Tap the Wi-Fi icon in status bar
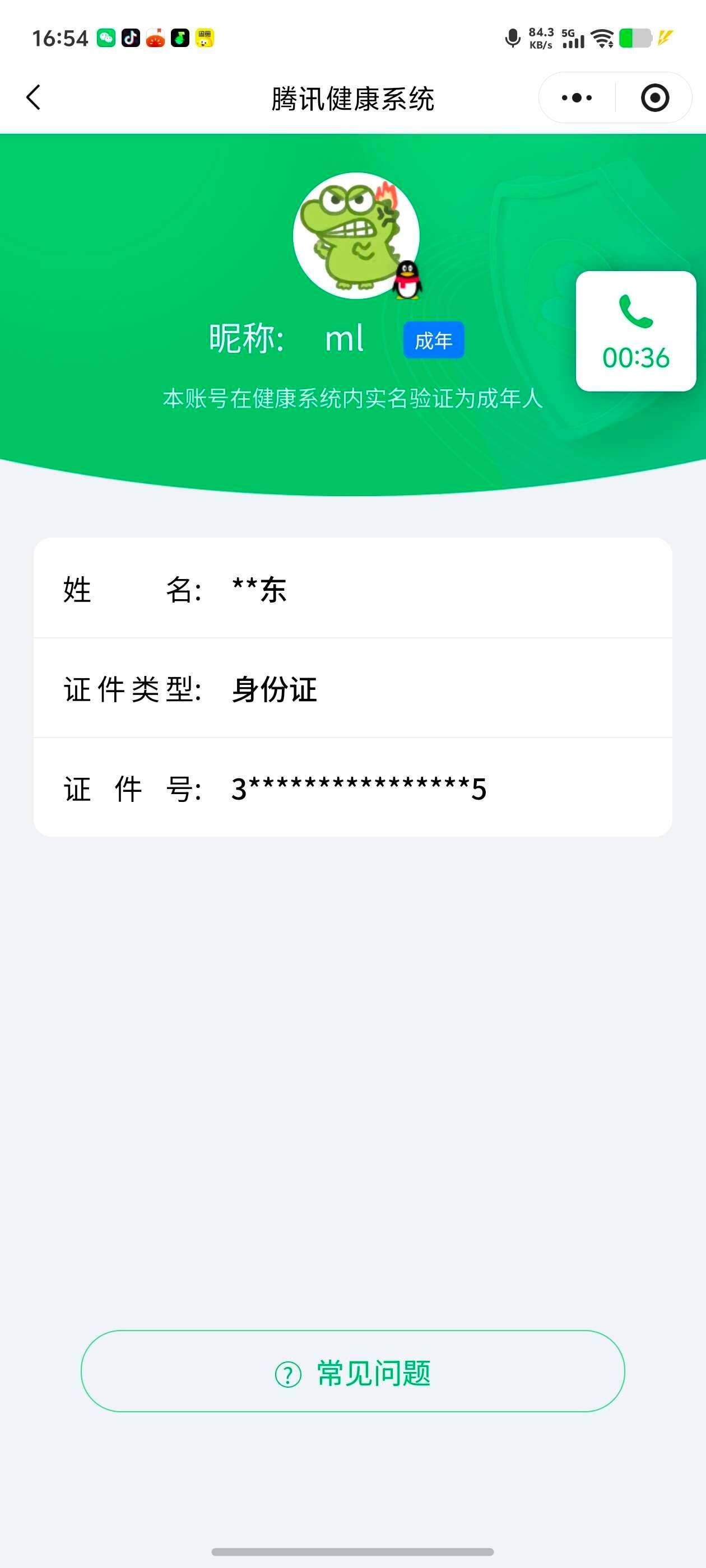Screen dimensions: 706x1568 (603, 38)
